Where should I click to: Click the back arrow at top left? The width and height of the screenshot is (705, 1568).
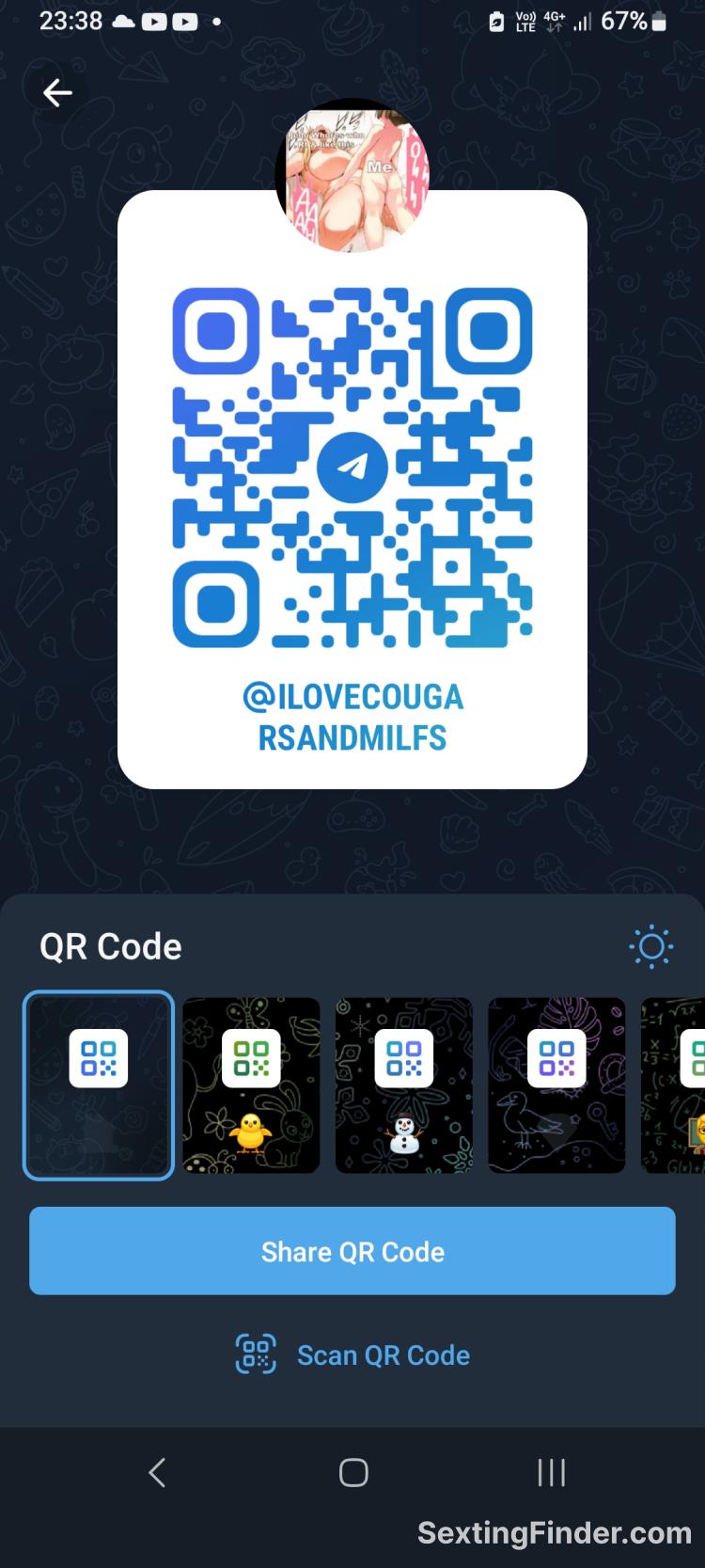(x=56, y=92)
